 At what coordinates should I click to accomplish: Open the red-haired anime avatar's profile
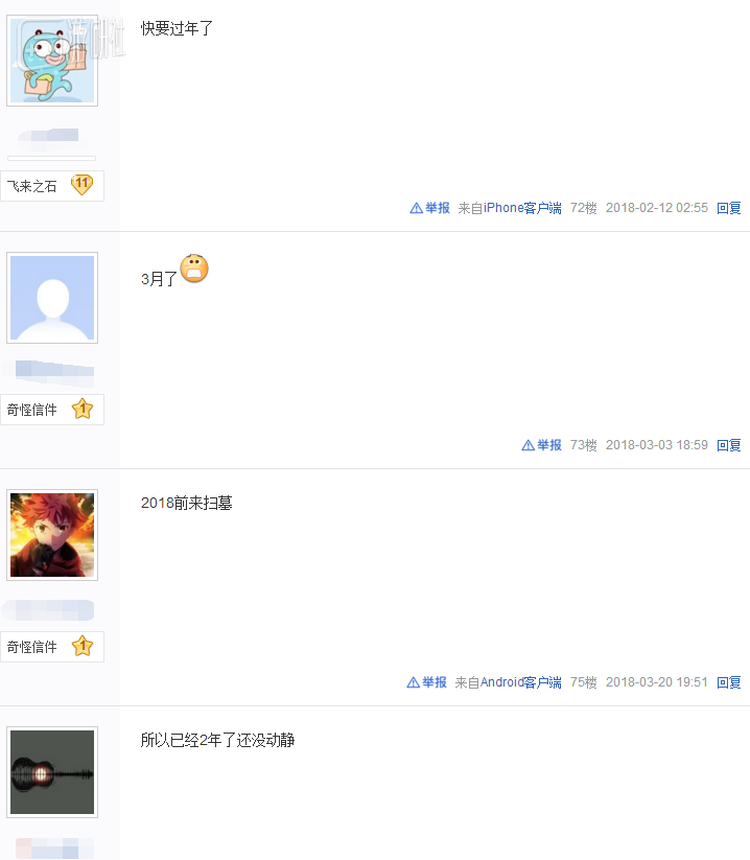pyautogui.click(x=53, y=535)
